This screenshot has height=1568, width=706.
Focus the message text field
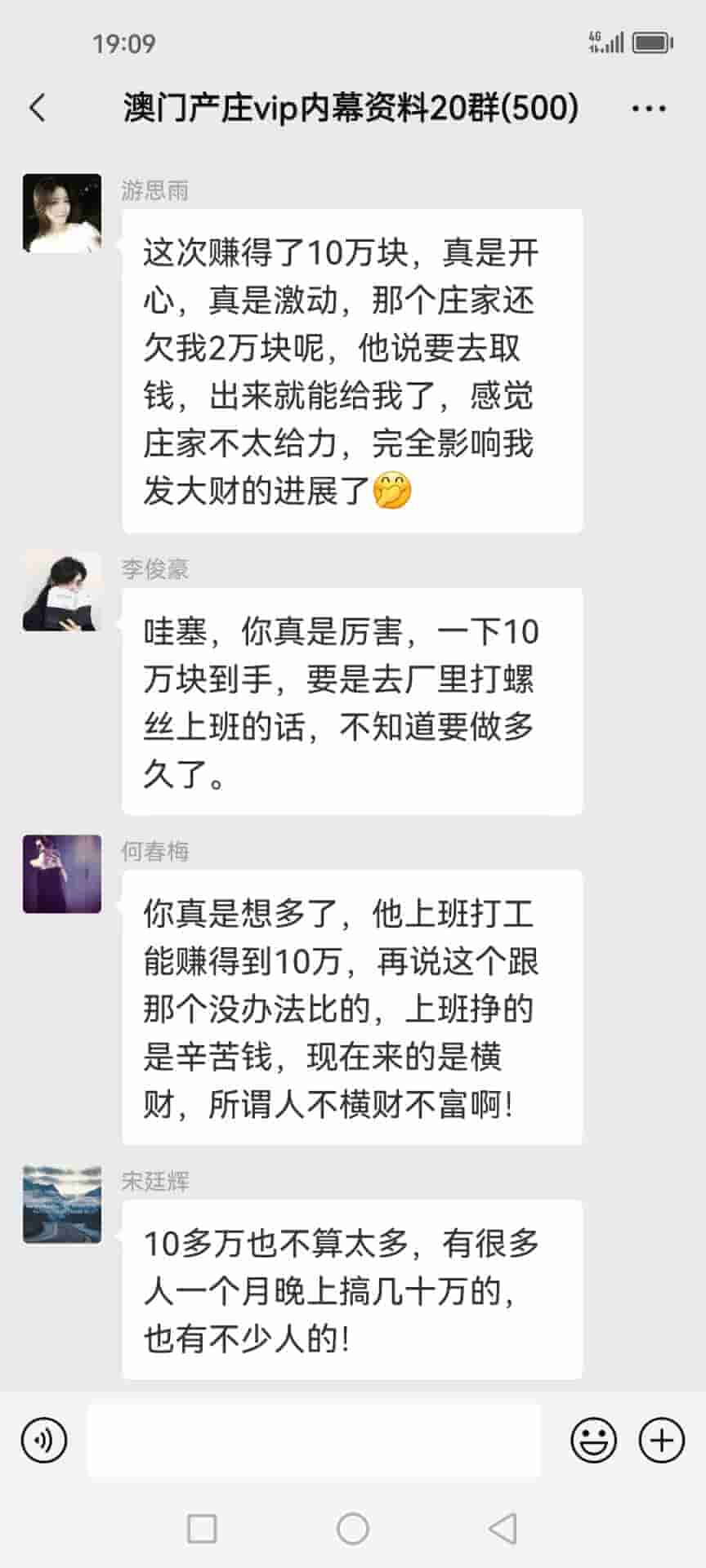pos(314,1440)
